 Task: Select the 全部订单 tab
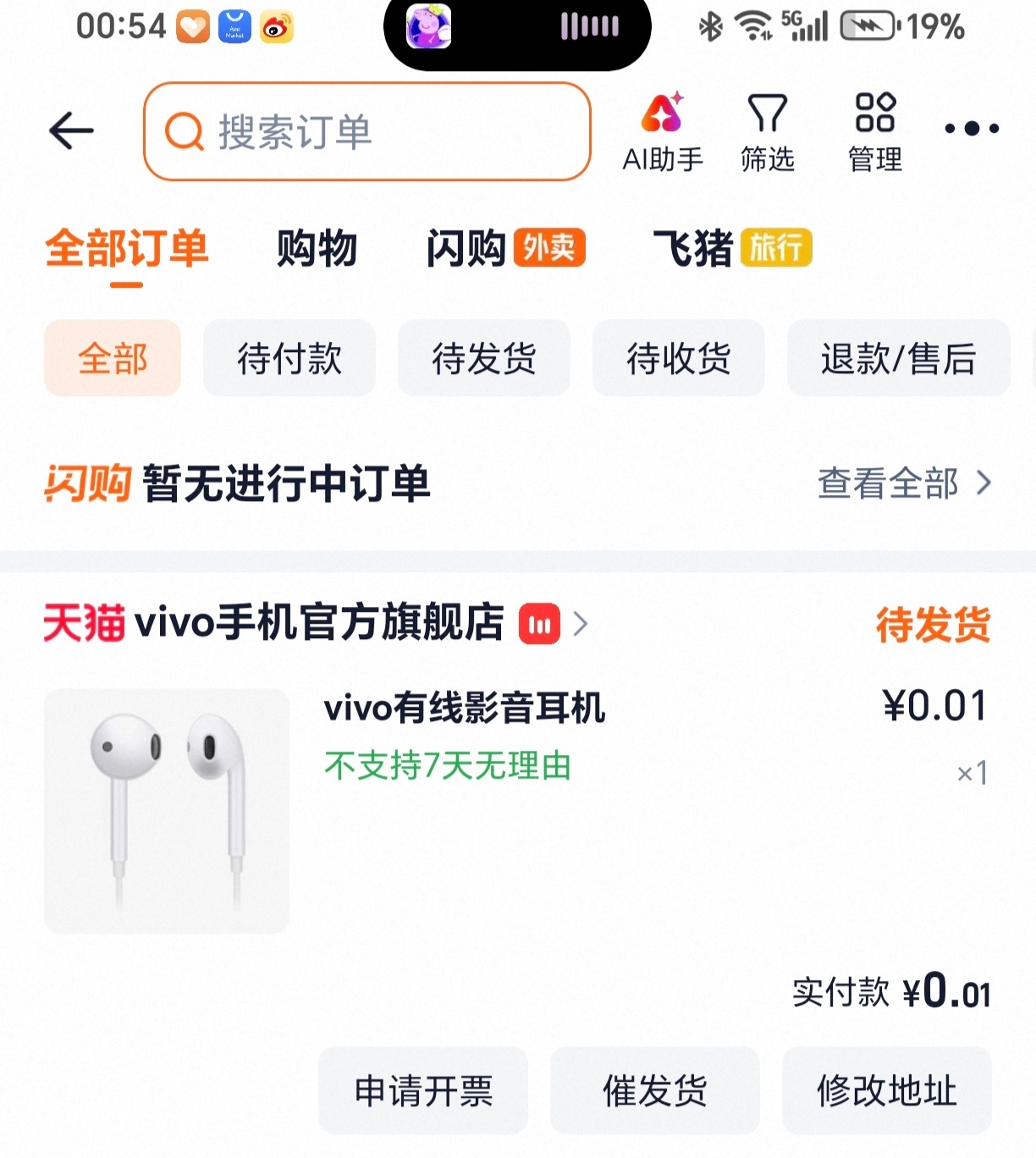click(x=127, y=249)
